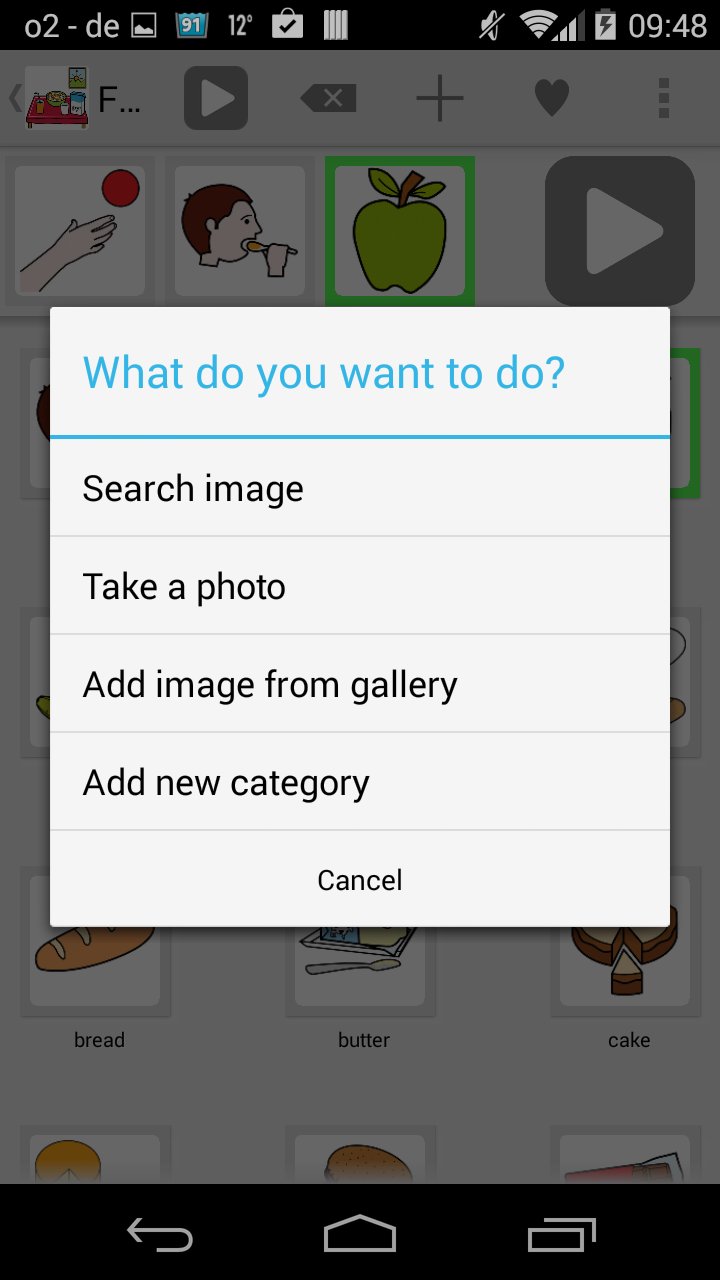Tap the back chevron beside the app icon

[12, 97]
